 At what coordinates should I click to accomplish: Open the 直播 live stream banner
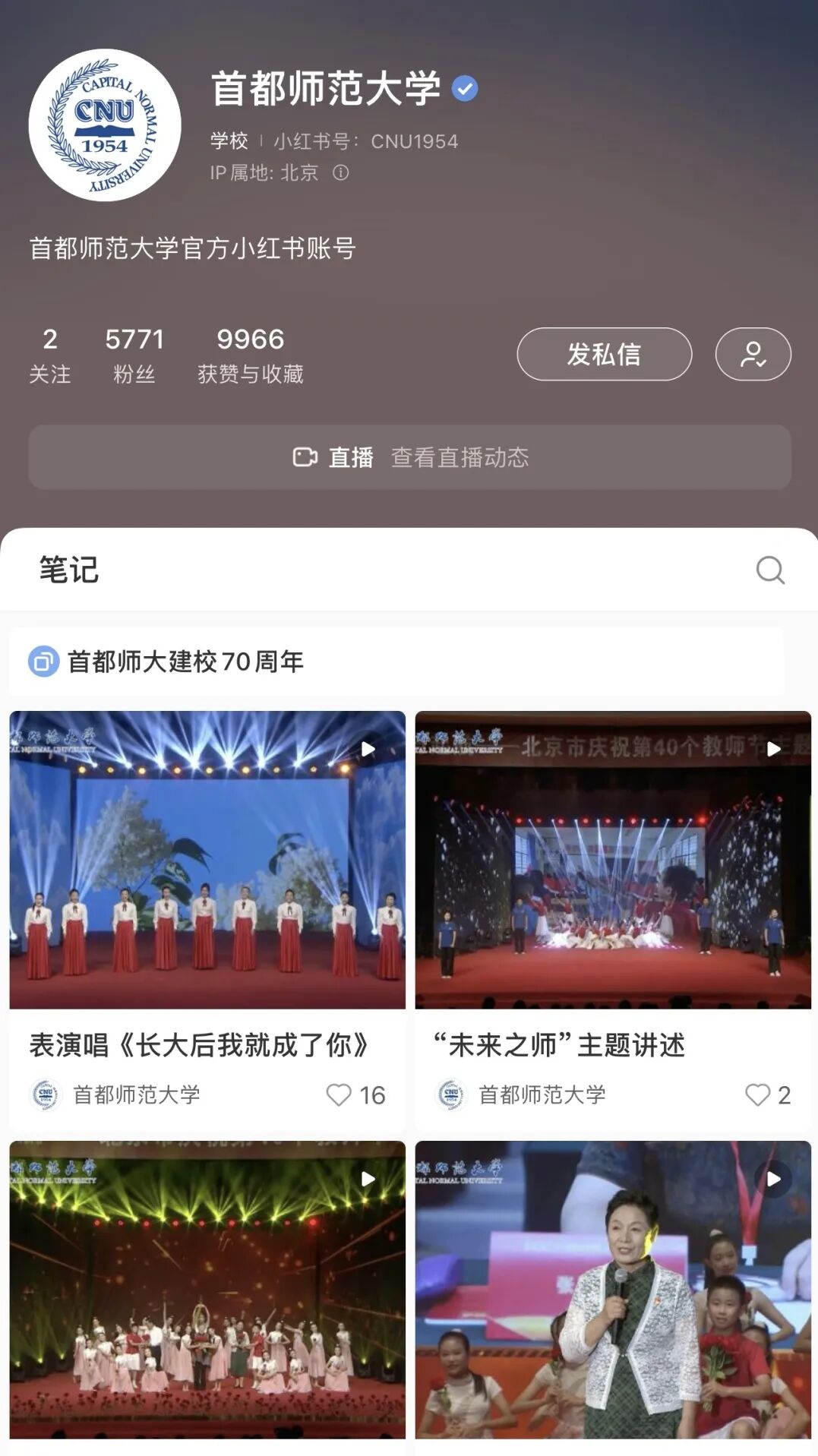coord(409,457)
